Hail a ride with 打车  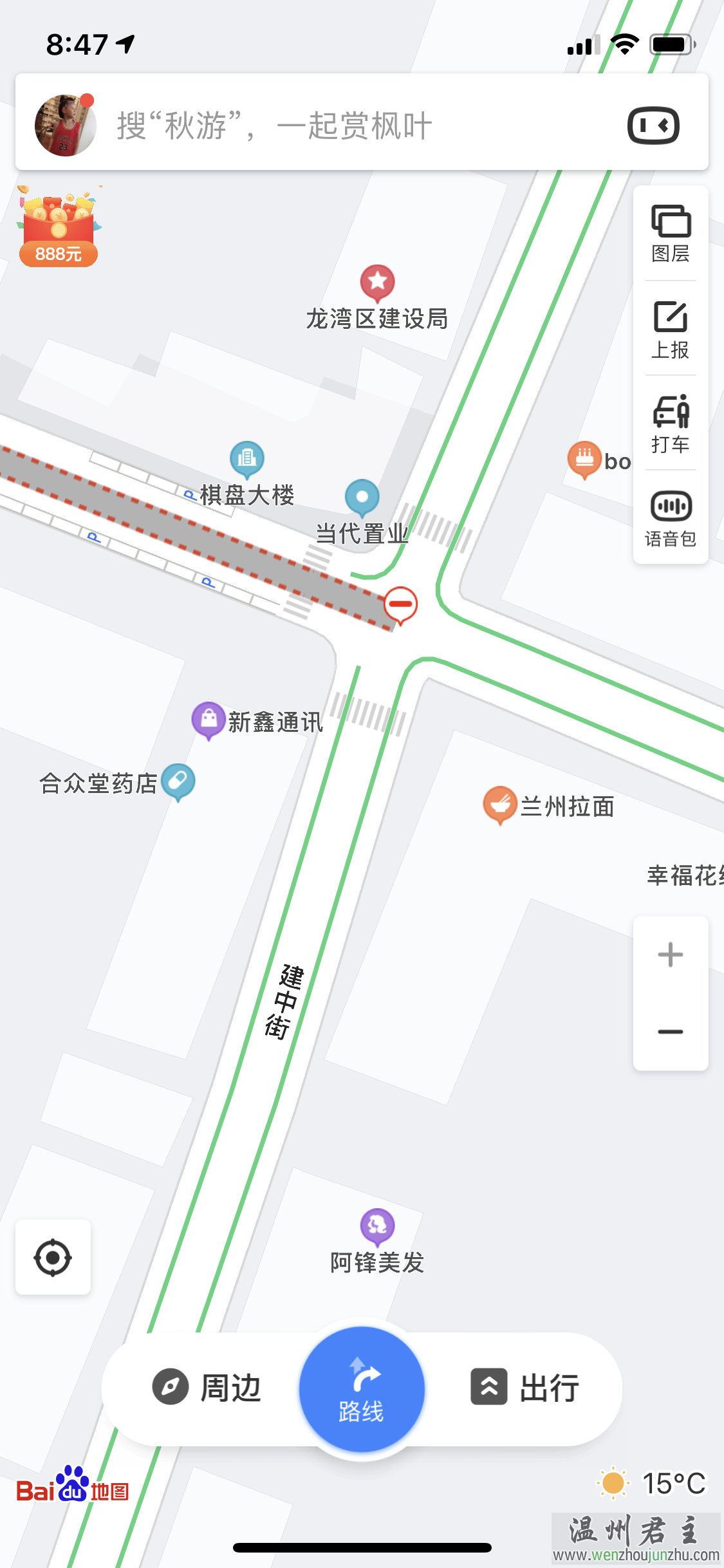[x=670, y=424]
